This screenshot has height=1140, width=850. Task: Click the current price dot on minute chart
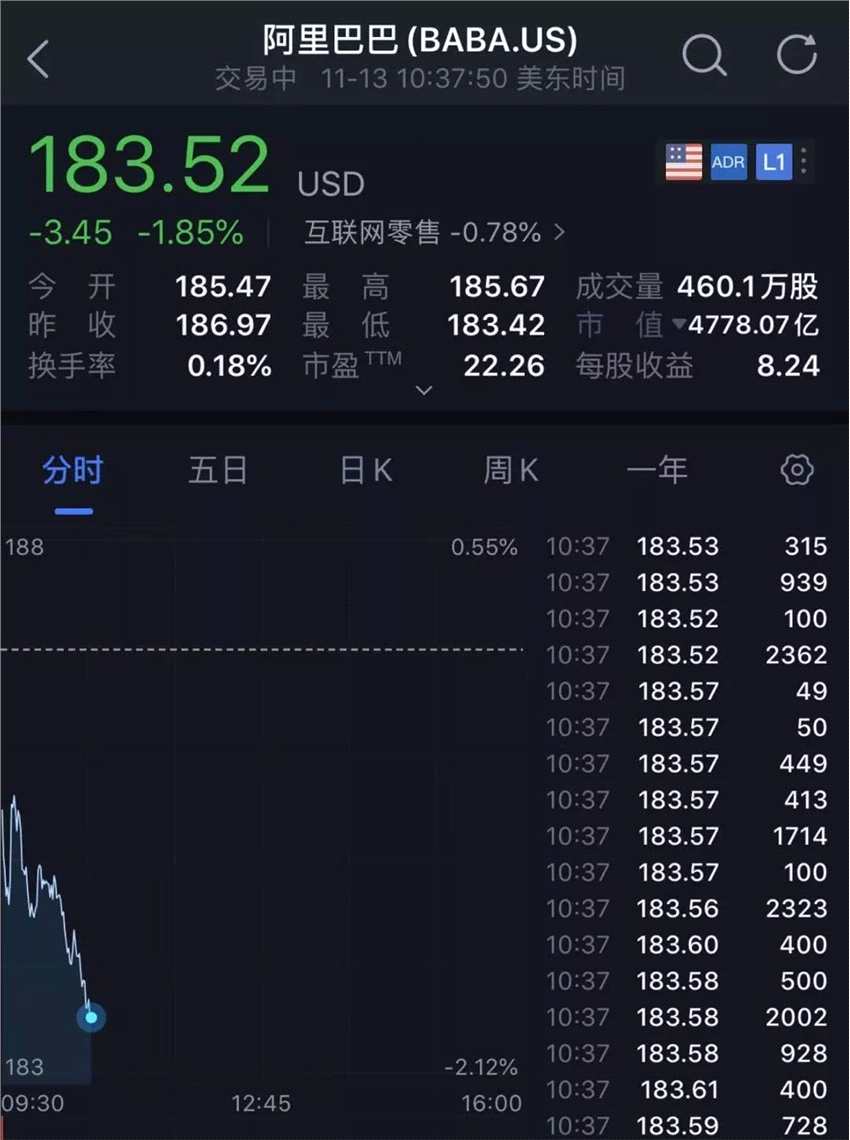tap(91, 1017)
